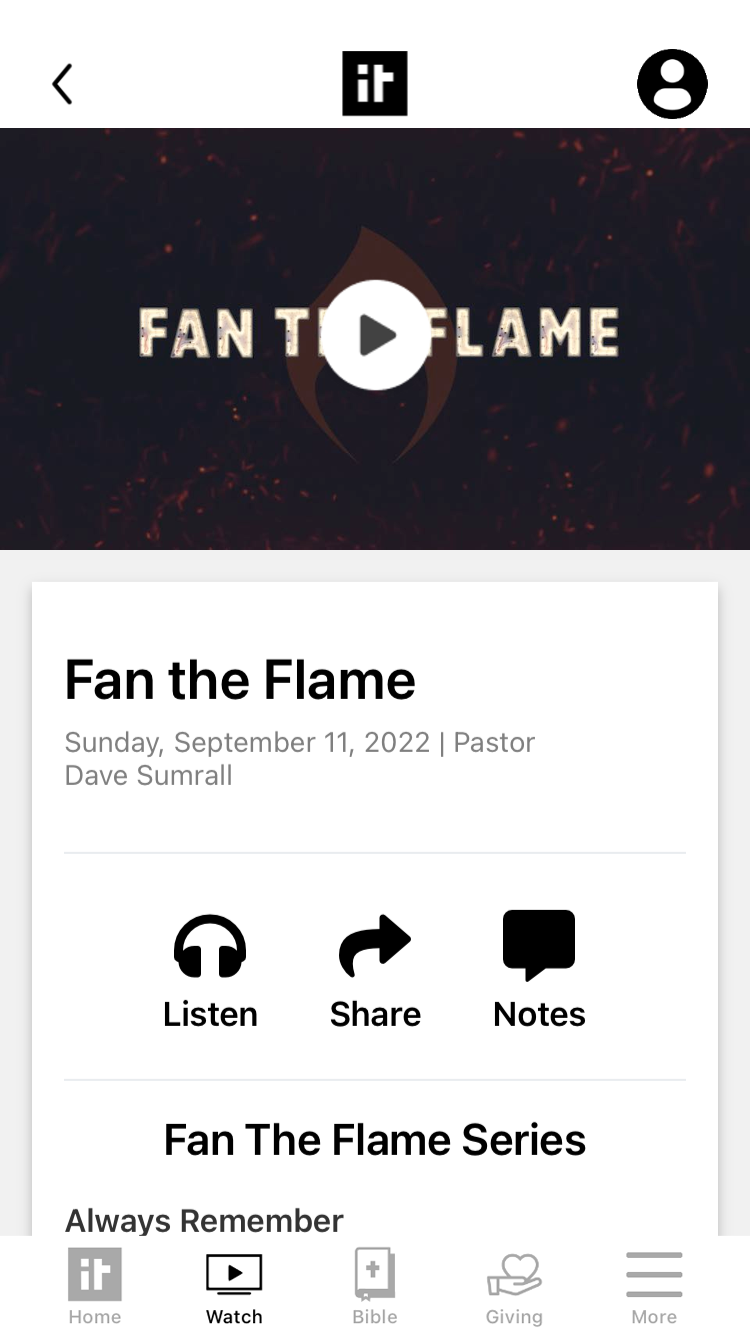
Task: Open the More menu tab
Action: click(x=654, y=1287)
